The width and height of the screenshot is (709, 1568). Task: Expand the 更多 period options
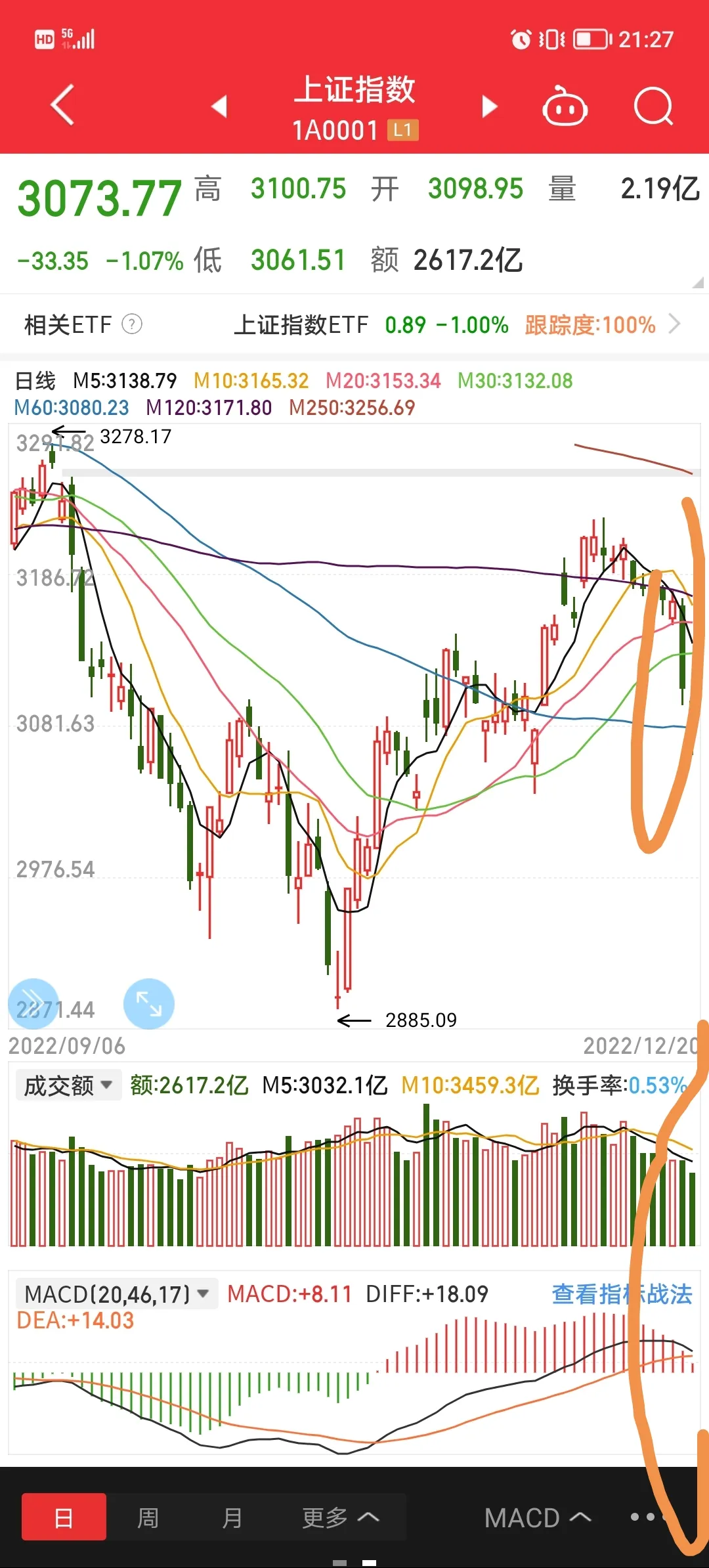click(x=340, y=1518)
